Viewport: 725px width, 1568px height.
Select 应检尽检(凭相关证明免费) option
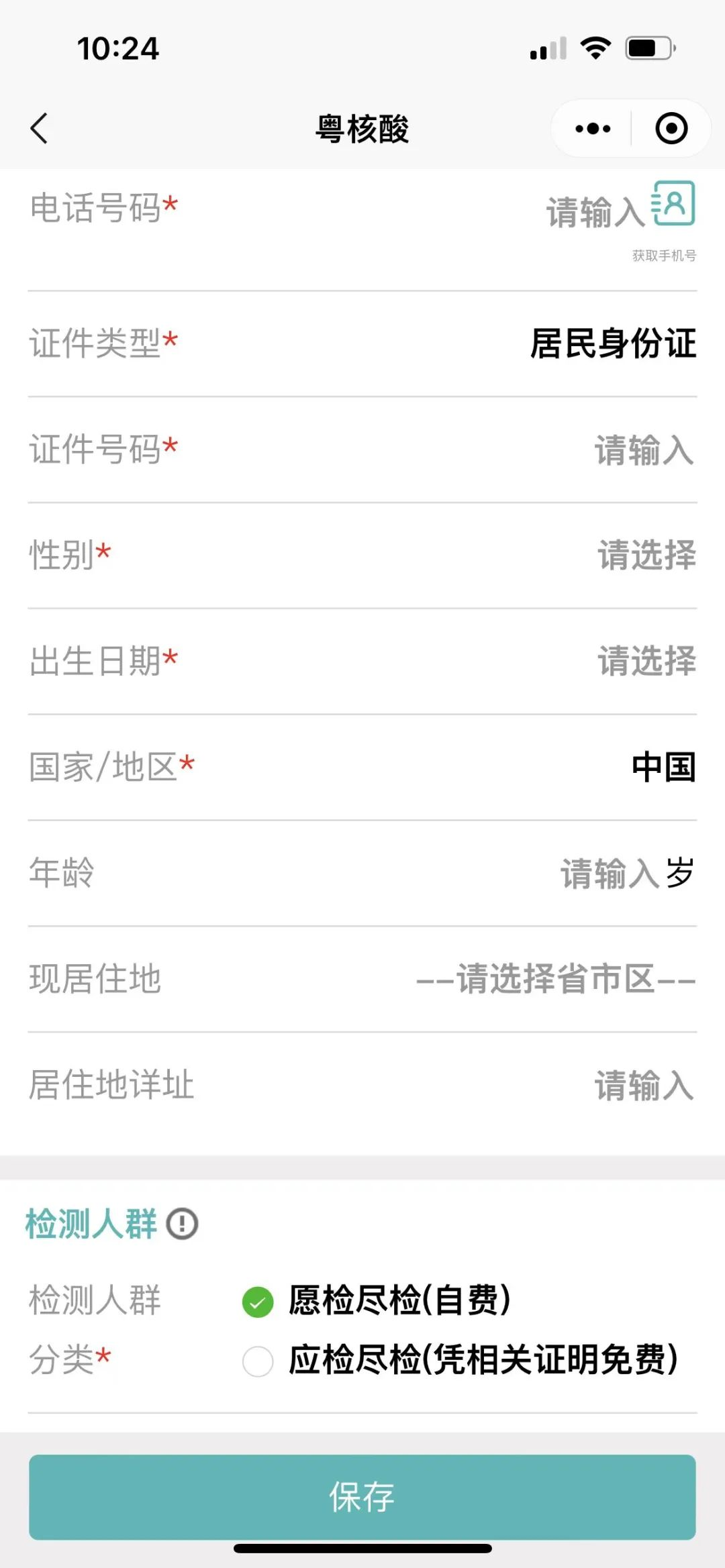[x=258, y=1361]
